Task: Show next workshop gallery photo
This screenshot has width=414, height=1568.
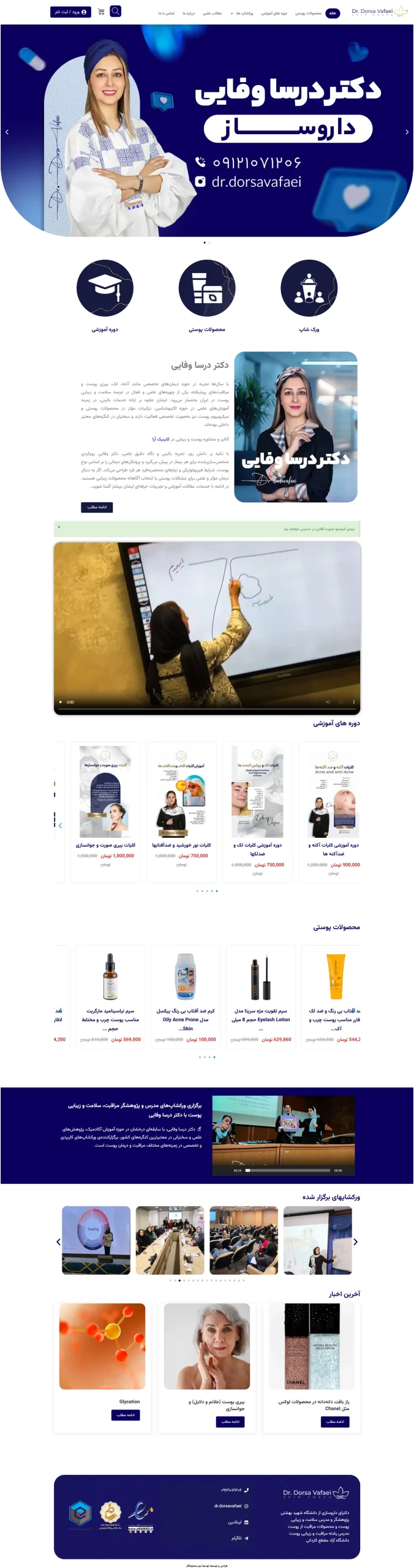Action: [355, 1242]
